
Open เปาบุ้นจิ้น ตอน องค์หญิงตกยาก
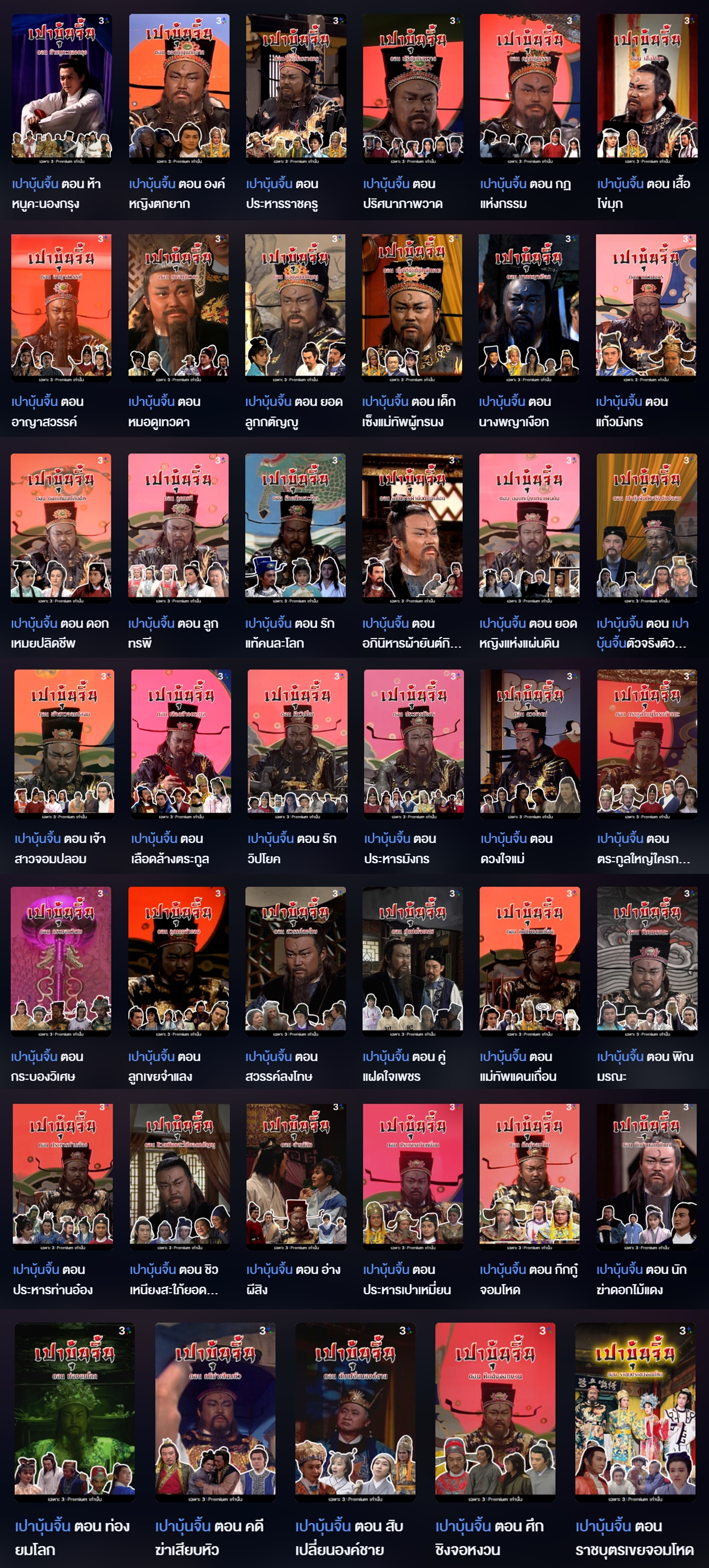tap(179, 89)
